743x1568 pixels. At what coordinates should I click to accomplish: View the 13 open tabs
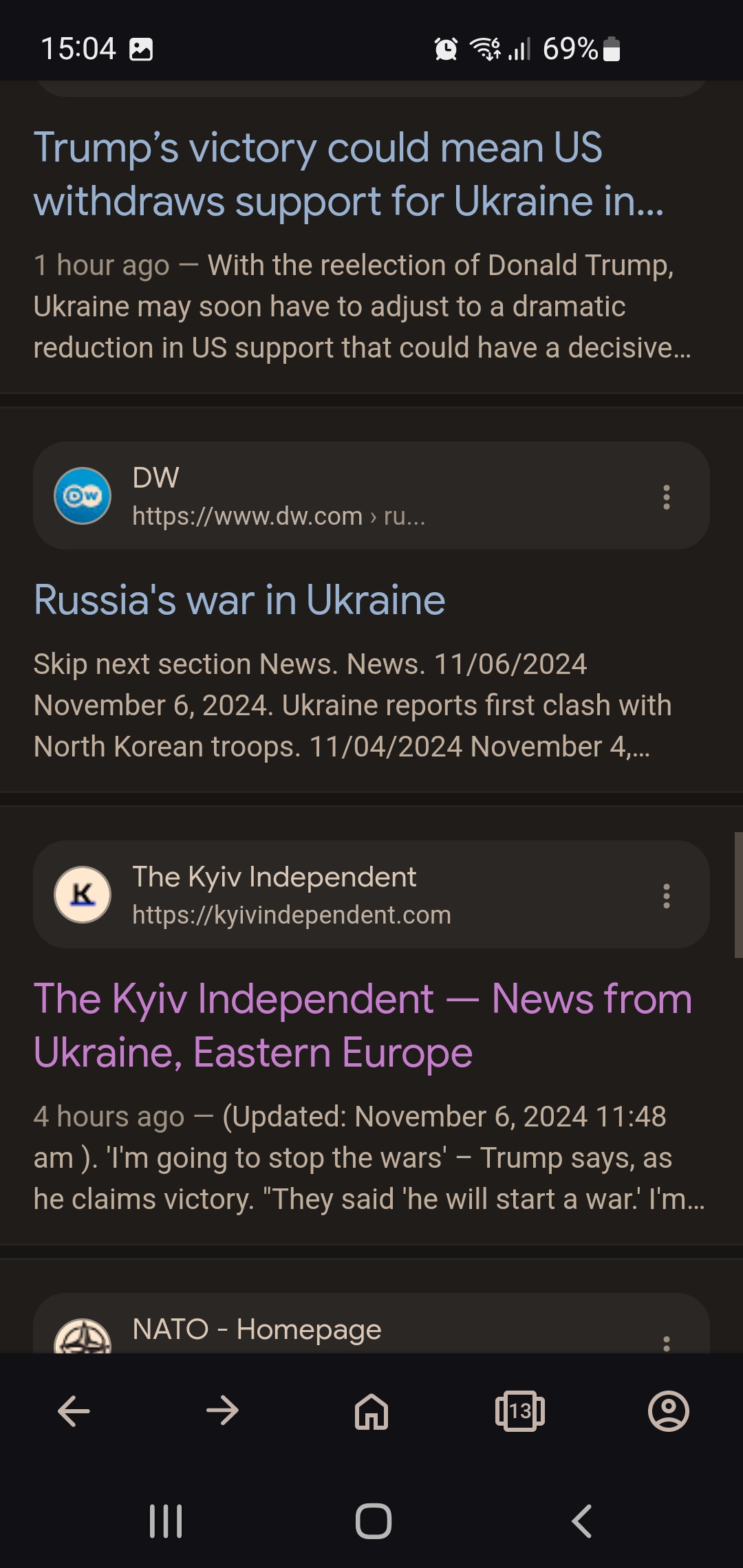point(520,1411)
